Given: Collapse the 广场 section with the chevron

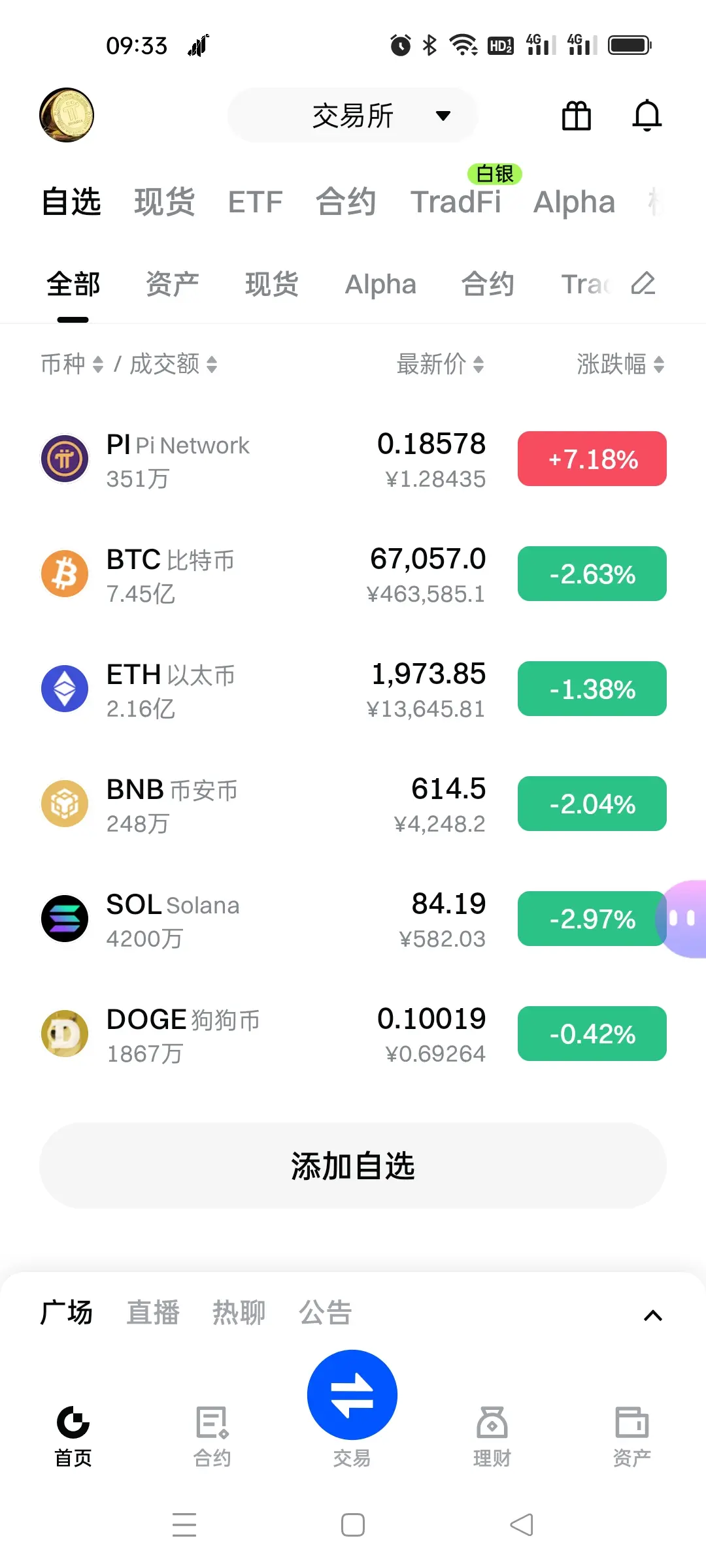Looking at the screenshot, I should tap(652, 1314).
